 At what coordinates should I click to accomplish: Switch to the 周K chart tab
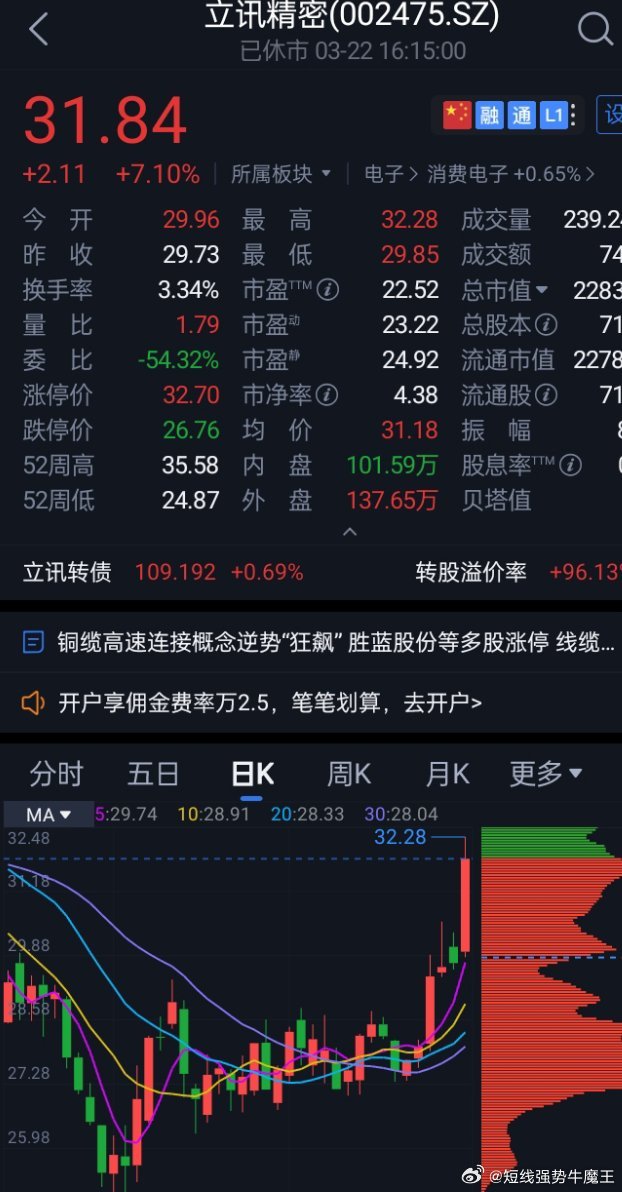pyautogui.click(x=348, y=774)
